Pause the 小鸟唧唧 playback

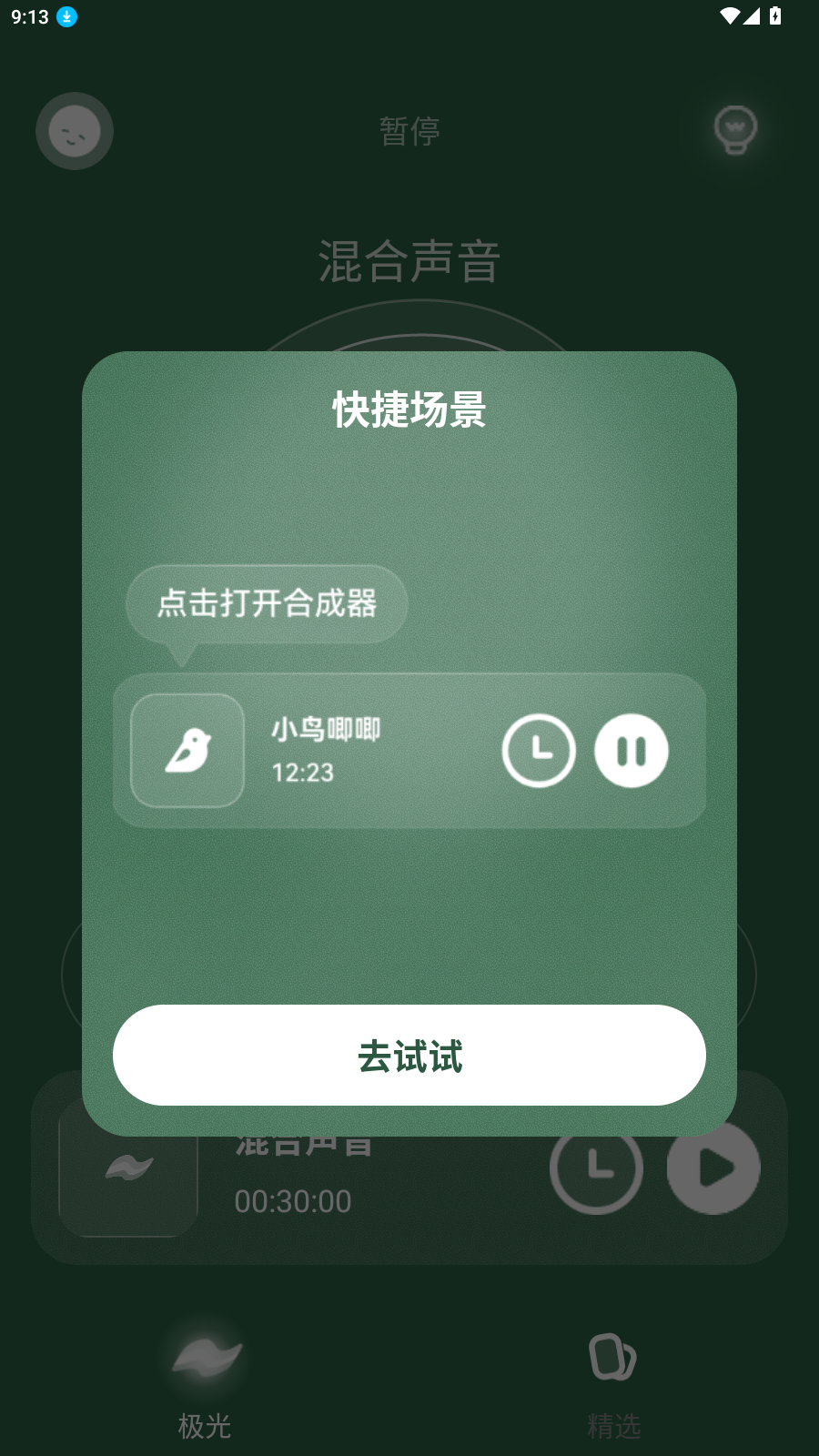[632, 751]
